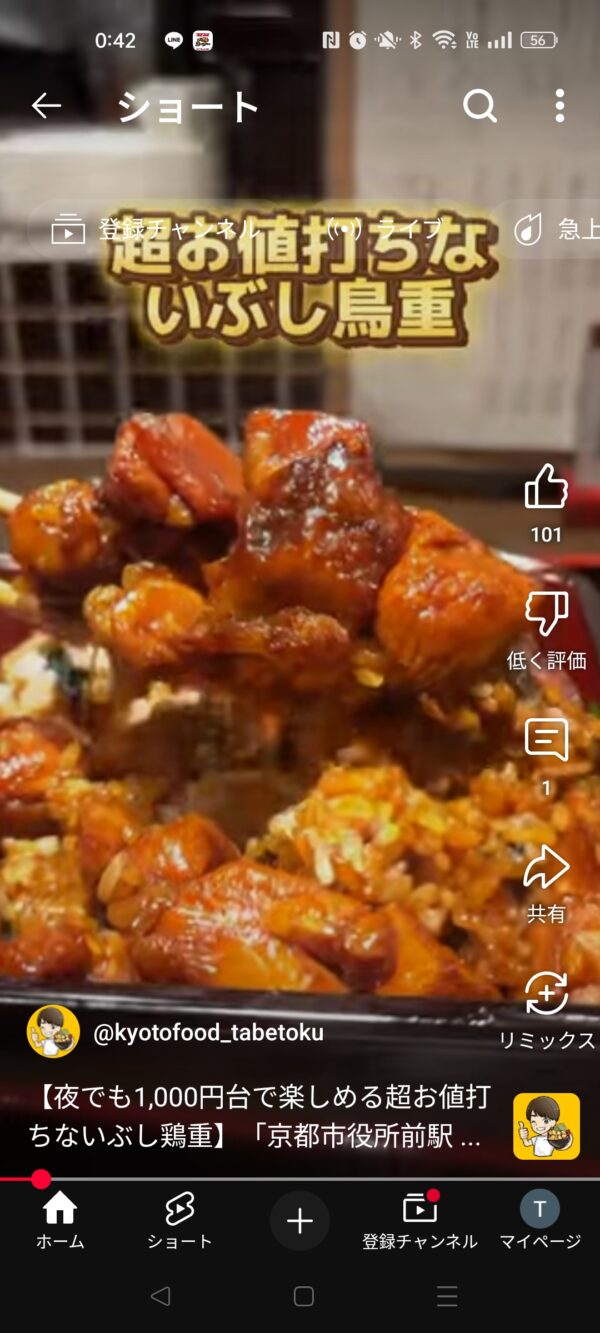Create new content with the plus button
The width and height of the screenshot is (600, 1333).
[x=300, y=1221]
